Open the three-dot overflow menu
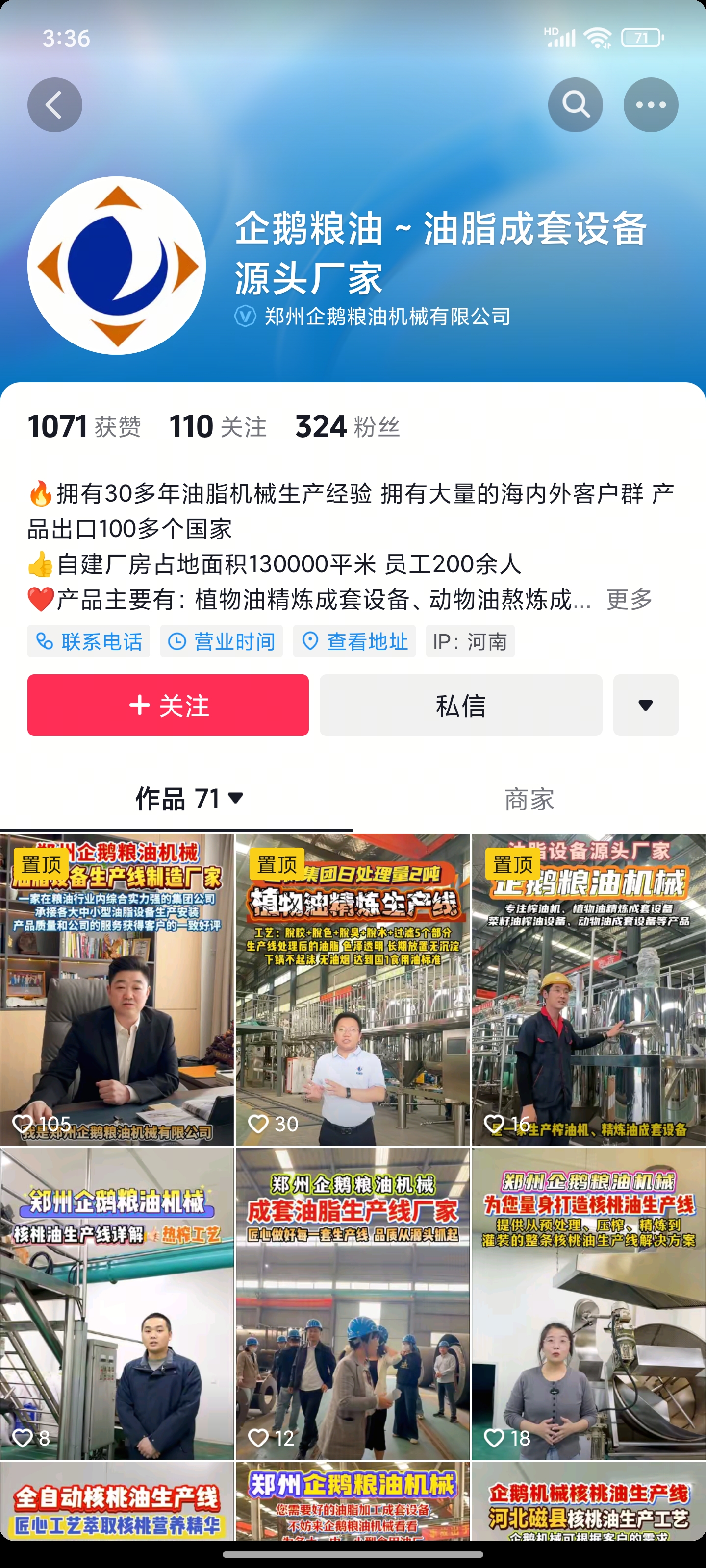This screenshot has height=1568, width=706. 651,105
